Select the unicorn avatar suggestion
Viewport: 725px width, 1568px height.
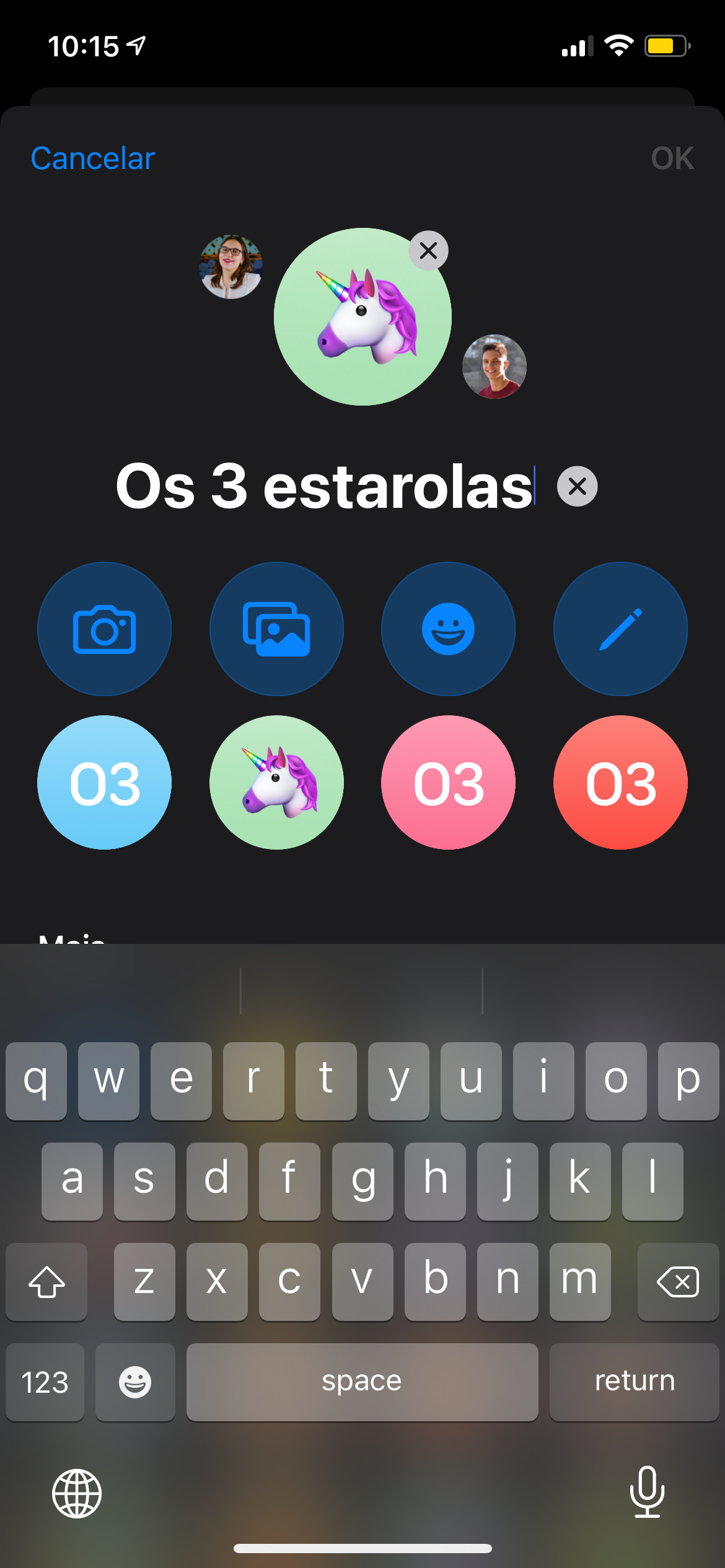(276, 783)
